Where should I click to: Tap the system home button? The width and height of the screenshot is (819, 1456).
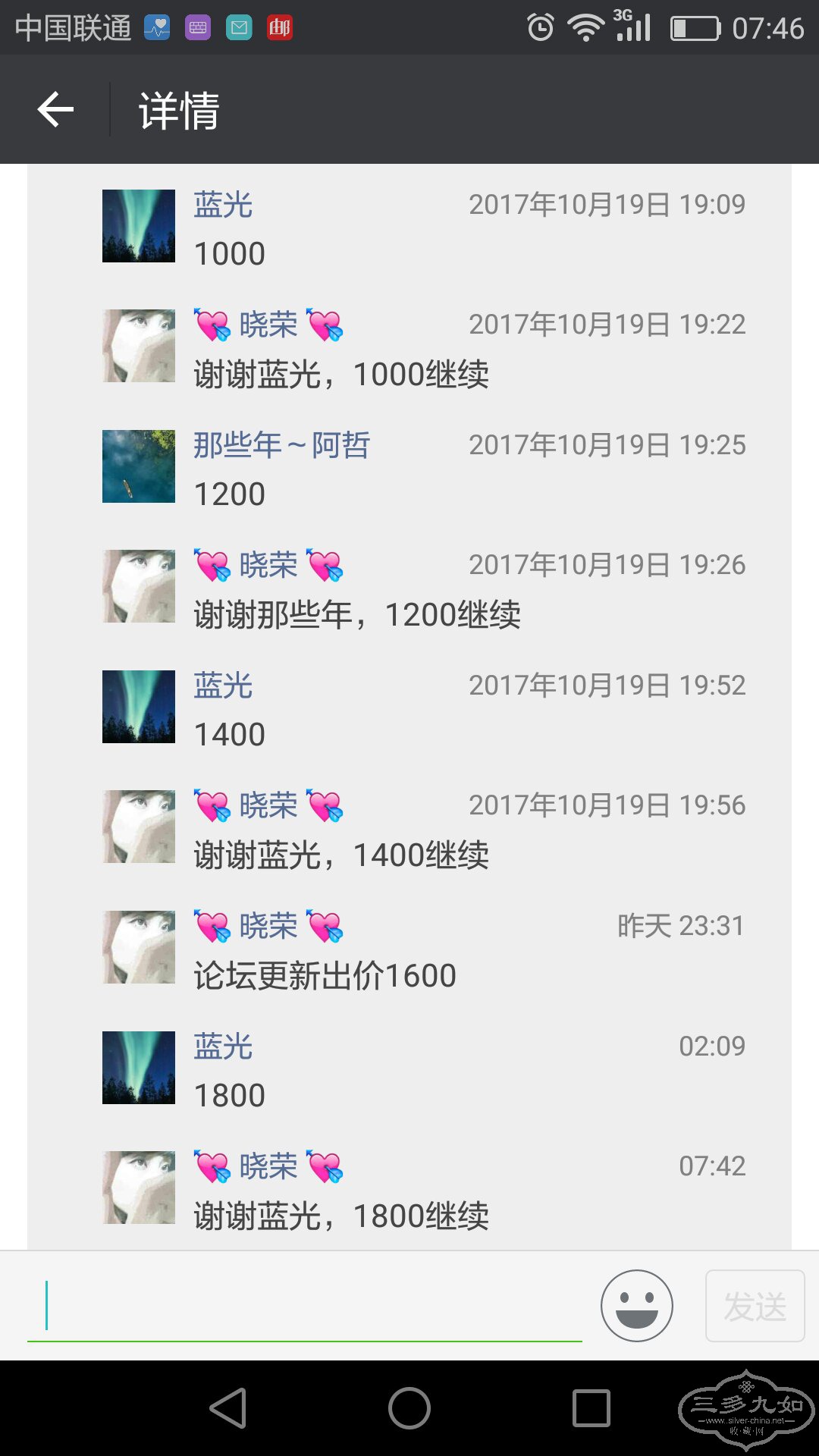coord(409,1408)
